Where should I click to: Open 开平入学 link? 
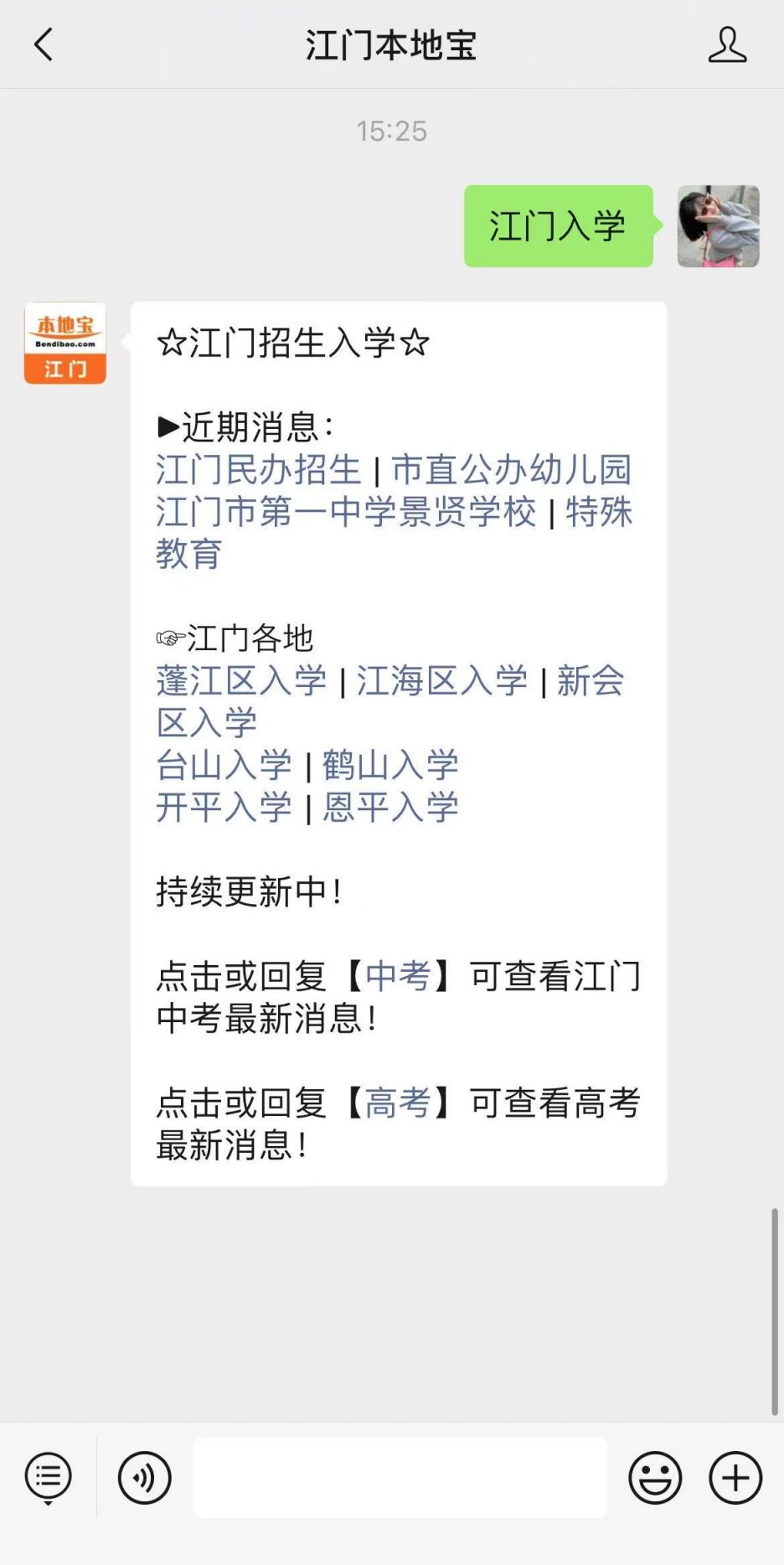point(224,808)
